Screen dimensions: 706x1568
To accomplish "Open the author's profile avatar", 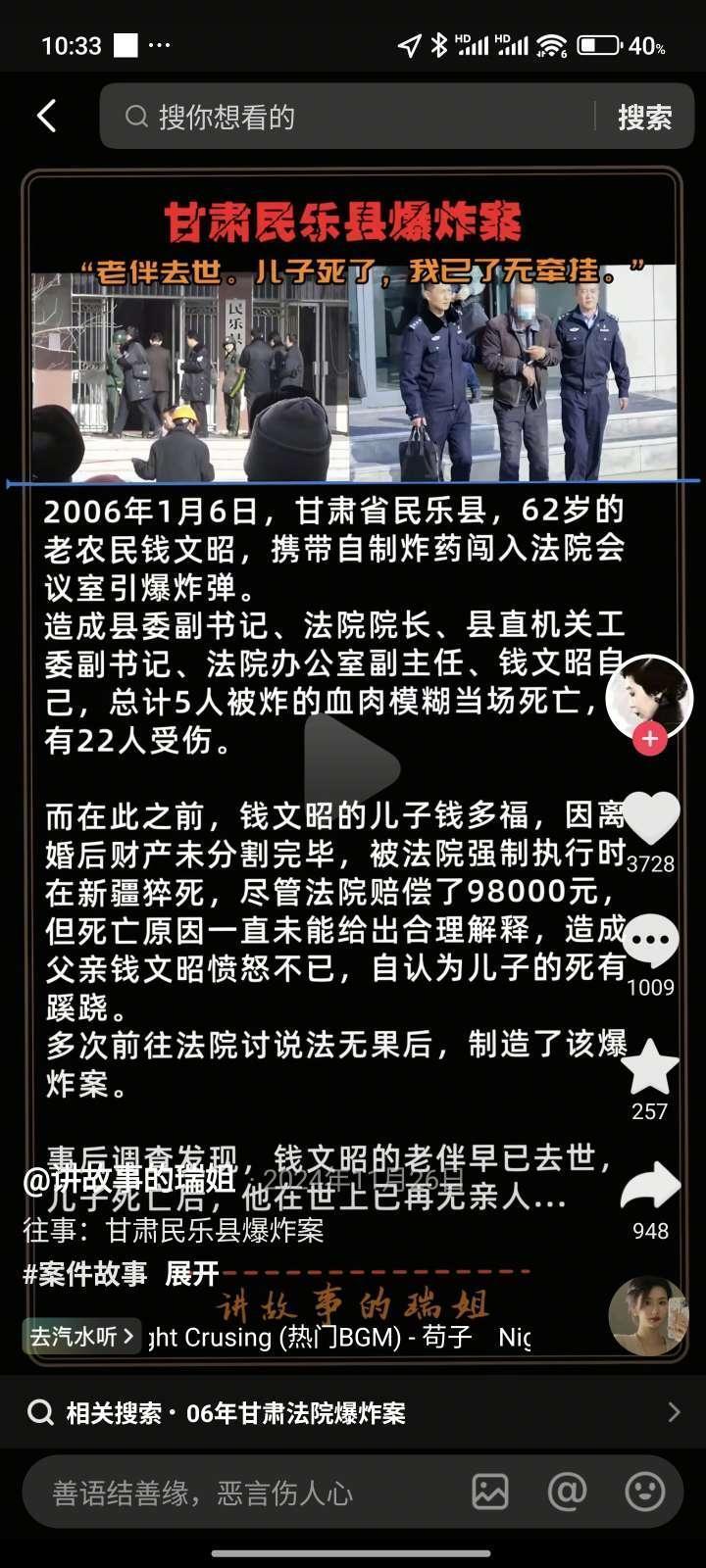I will coord(649,697).
